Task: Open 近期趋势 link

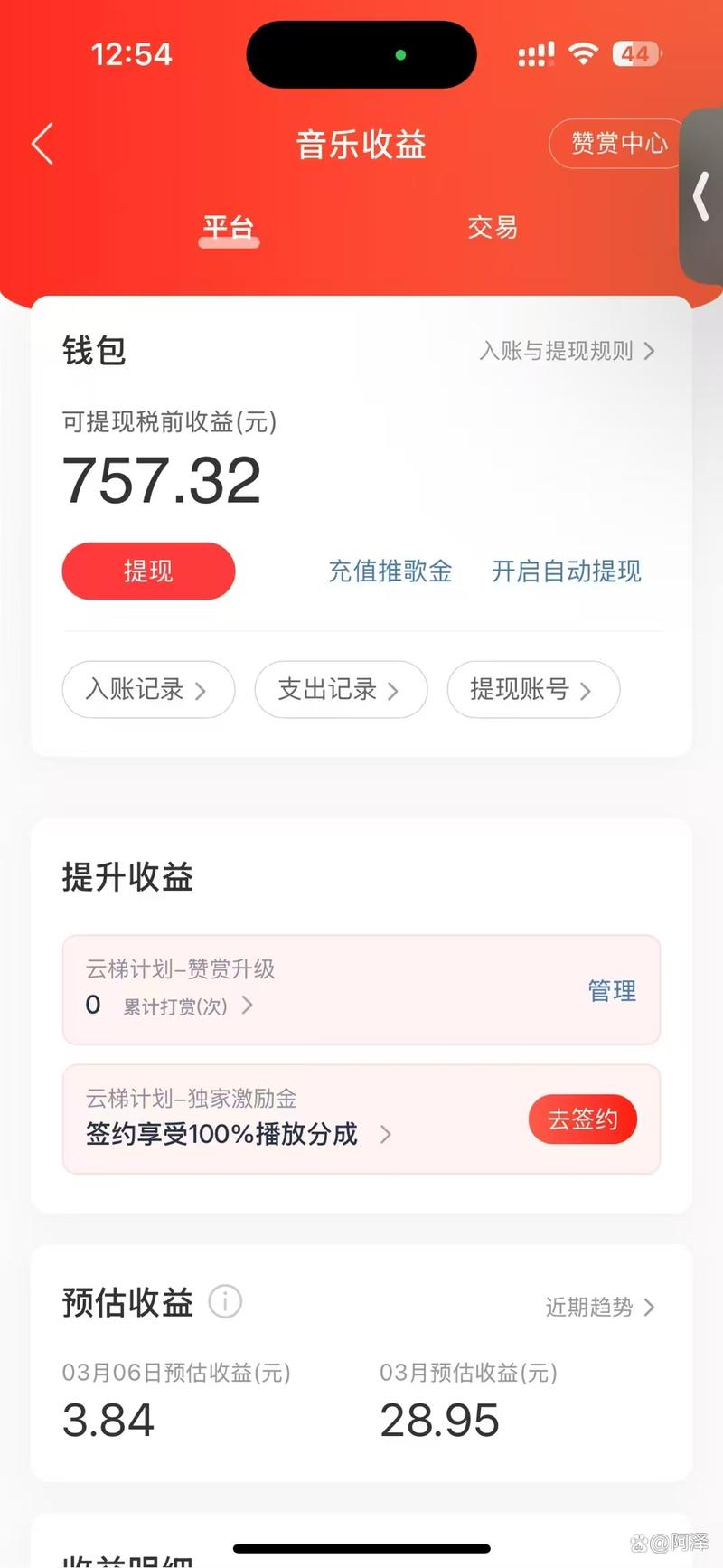Action: click(x=599, y=1307)
